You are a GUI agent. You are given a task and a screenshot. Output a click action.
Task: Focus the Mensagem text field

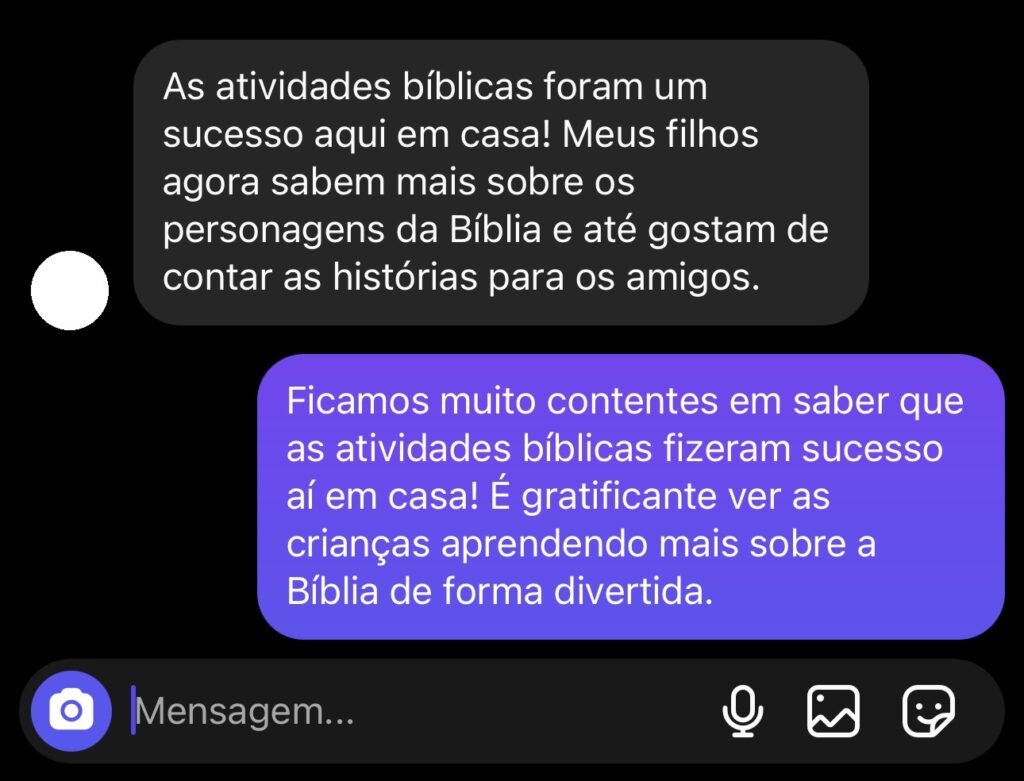pyautogui.click(x=400, y=712)
